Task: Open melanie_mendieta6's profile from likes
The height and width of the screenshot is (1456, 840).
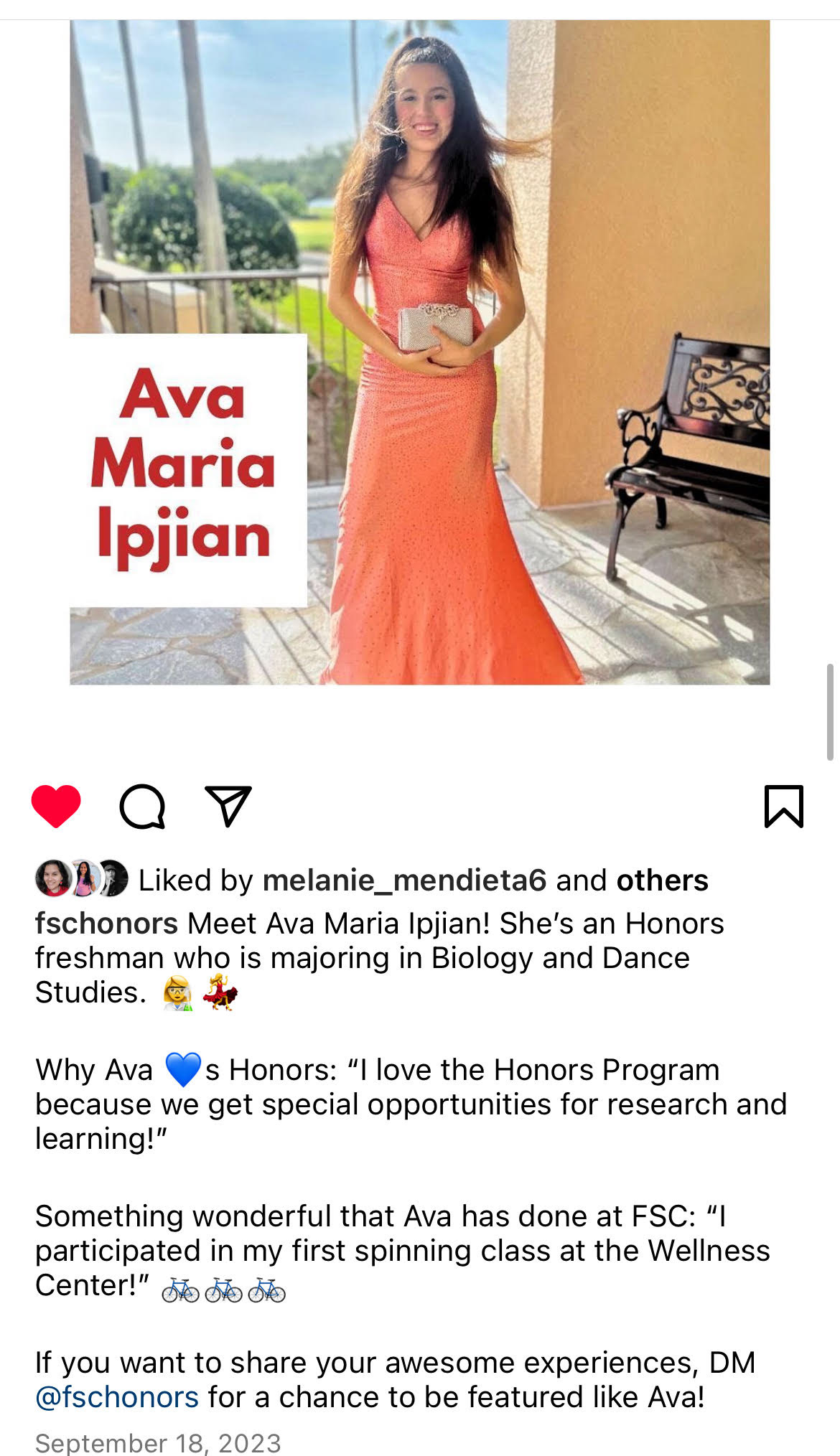Action: (405, 880)
